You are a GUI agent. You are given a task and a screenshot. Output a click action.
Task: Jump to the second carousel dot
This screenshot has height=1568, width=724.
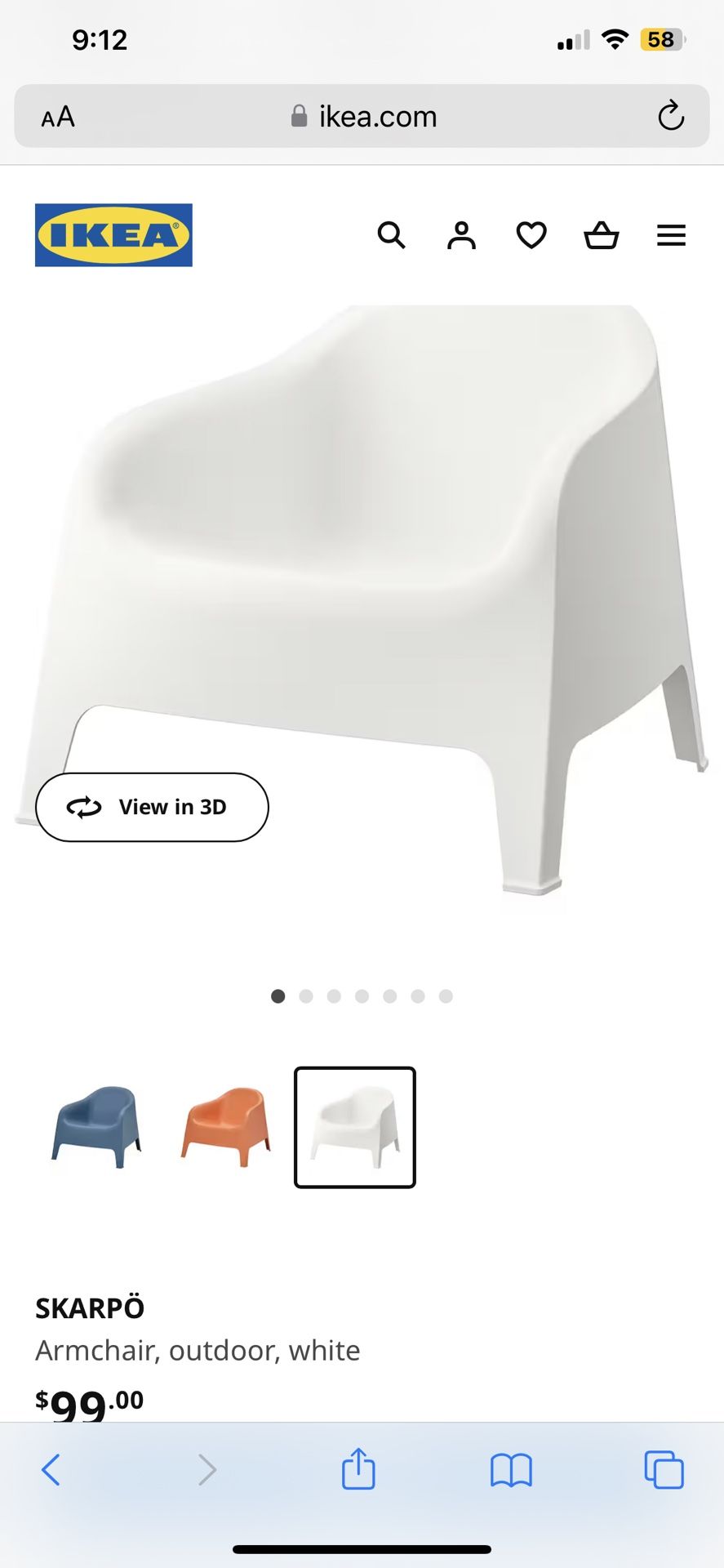[x=306, y=996]
